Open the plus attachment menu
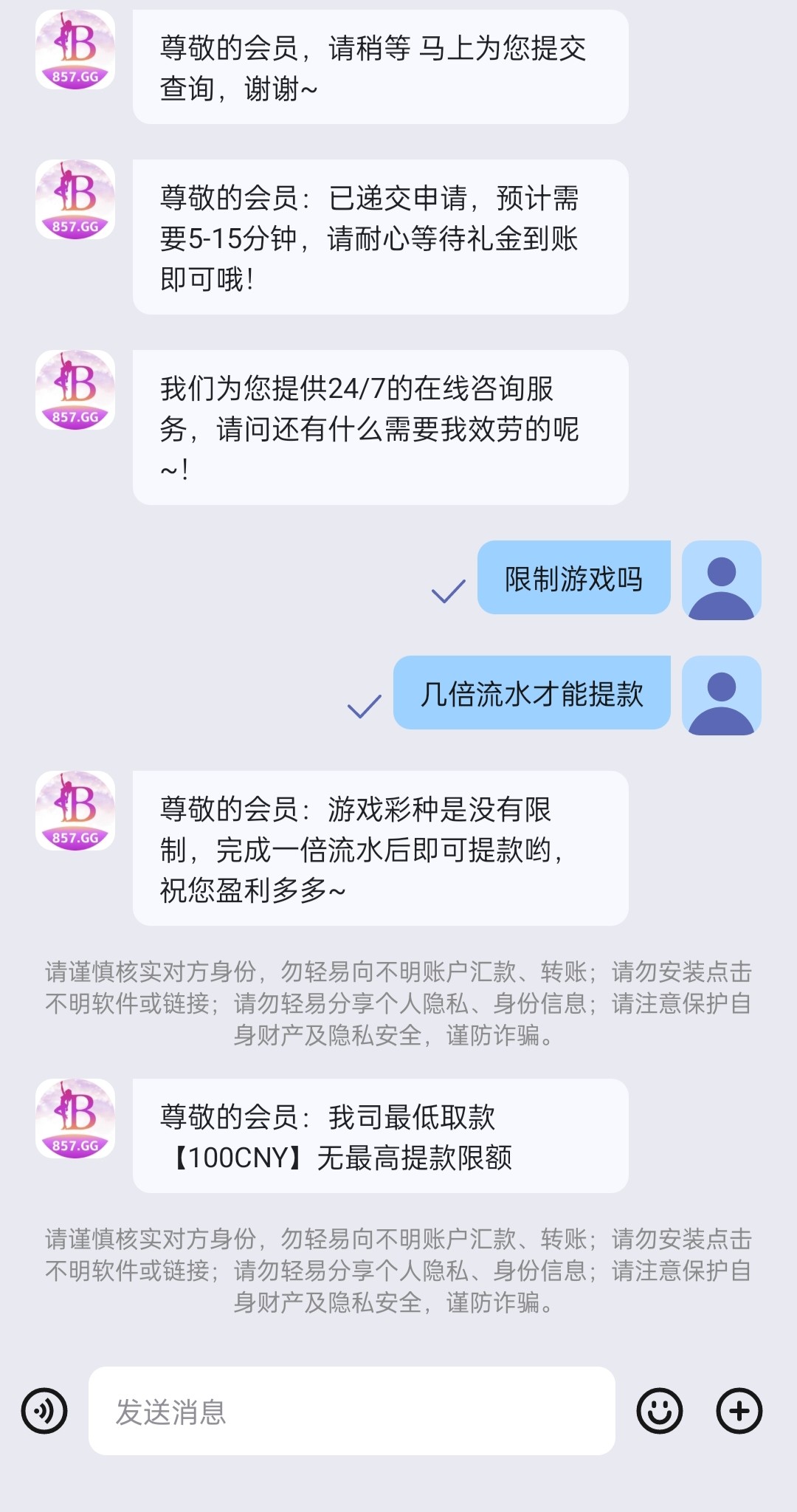Image resolution: width=797 pixels, height=1512 pixels. 739,1411
